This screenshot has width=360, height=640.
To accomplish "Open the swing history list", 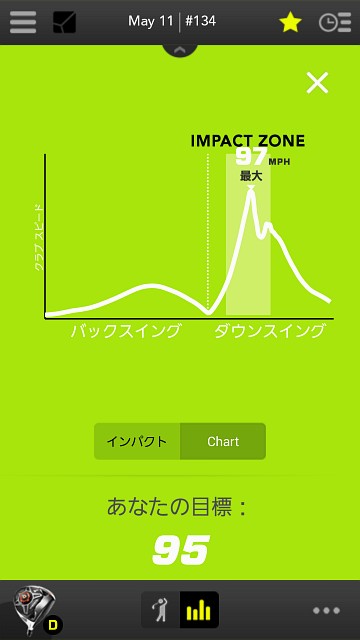I will click(x=335, y=22).
